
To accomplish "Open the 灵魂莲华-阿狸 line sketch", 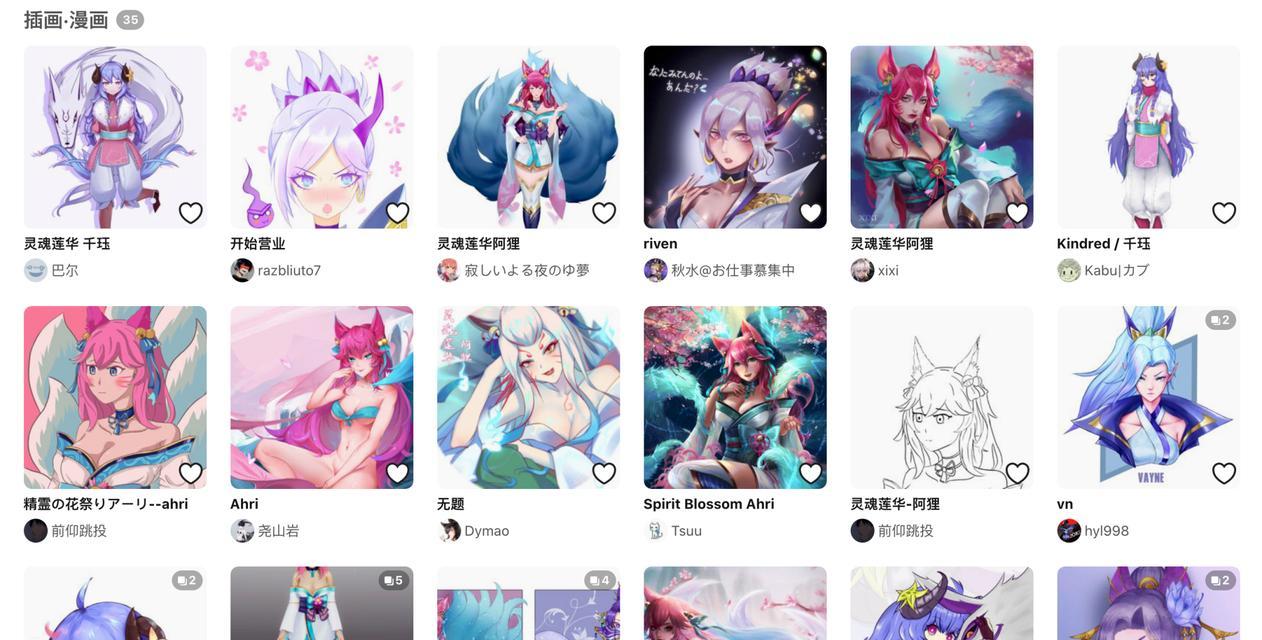I will coord(941,397).
